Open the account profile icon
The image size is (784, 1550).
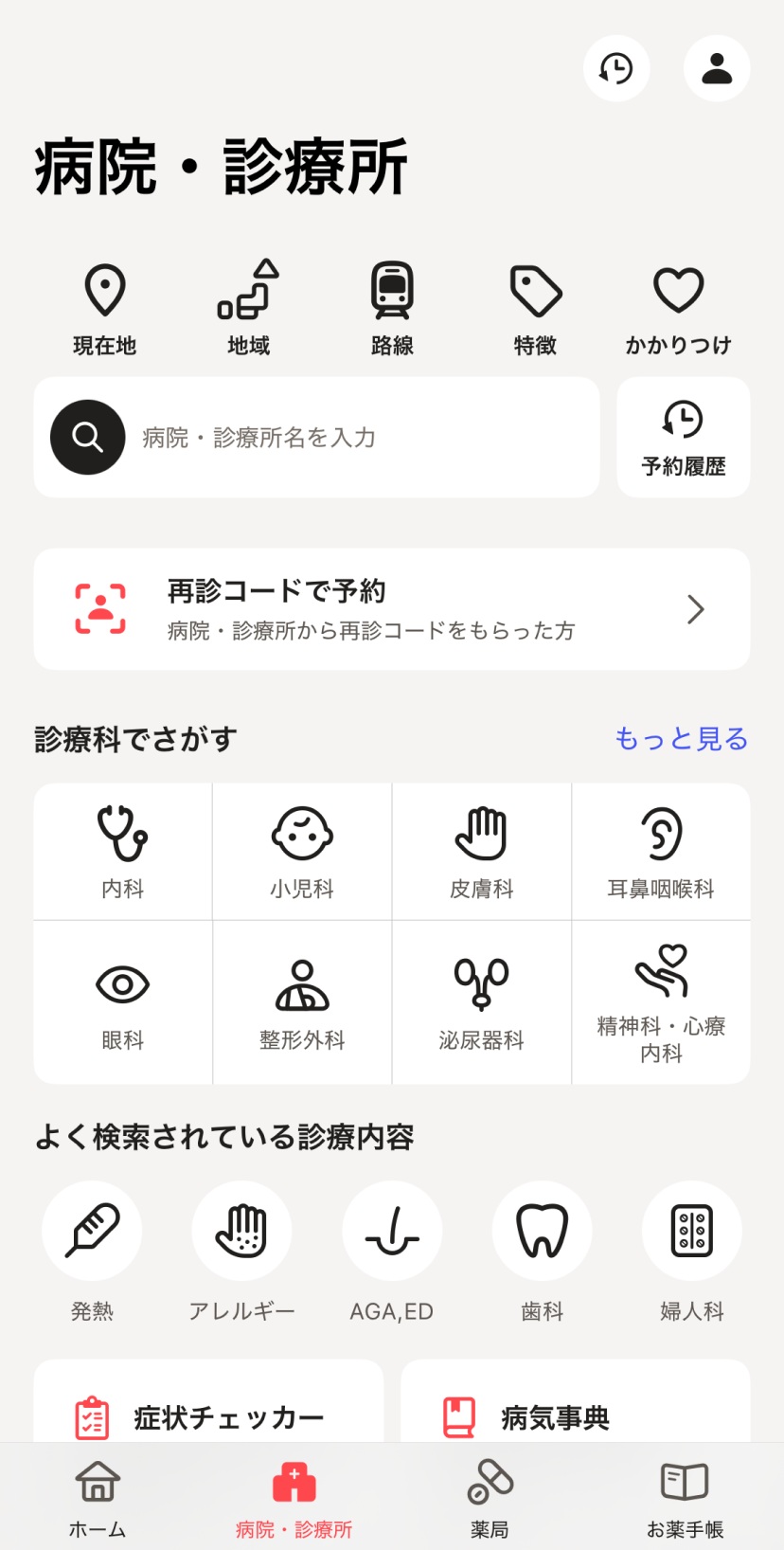(717, 68)
